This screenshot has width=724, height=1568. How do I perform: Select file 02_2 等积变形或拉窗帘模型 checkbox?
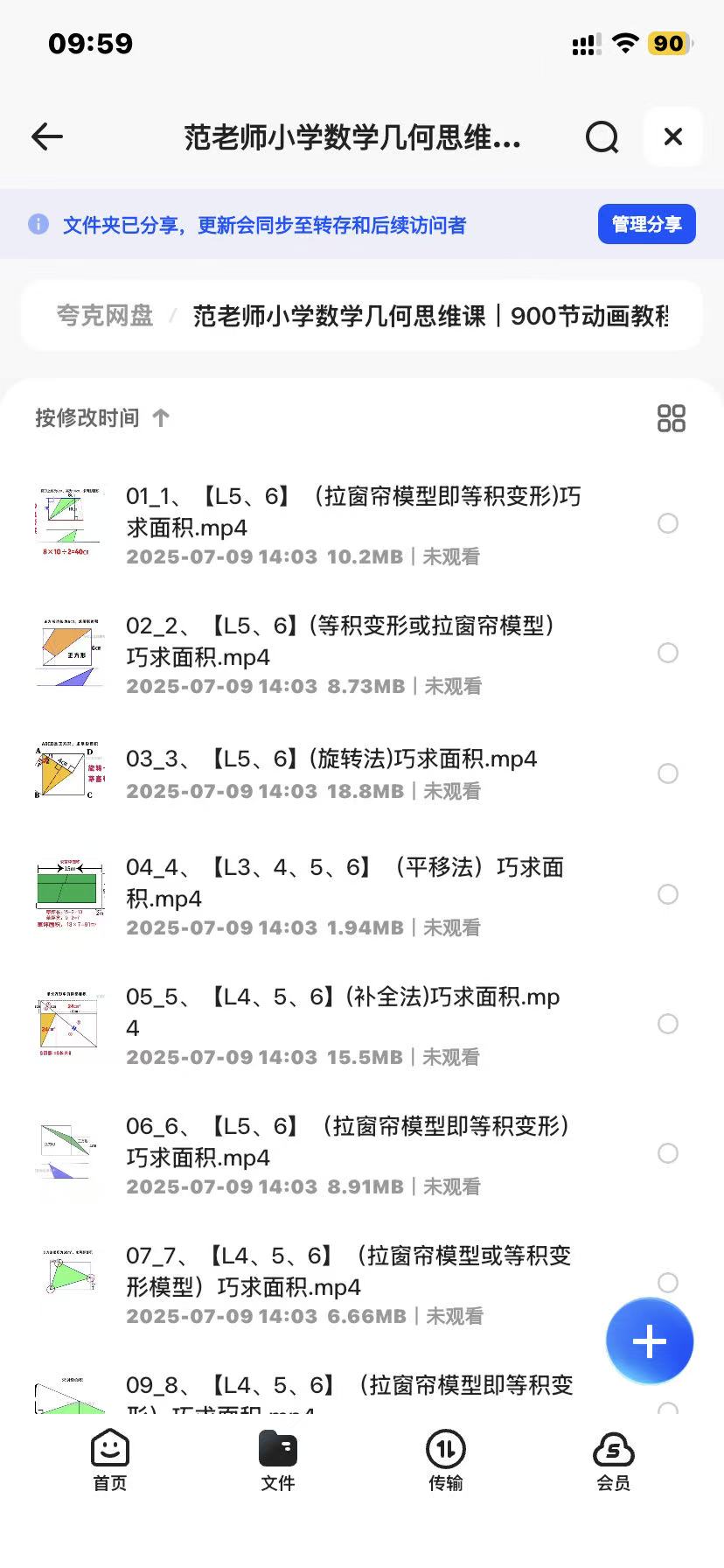[668, 653]
